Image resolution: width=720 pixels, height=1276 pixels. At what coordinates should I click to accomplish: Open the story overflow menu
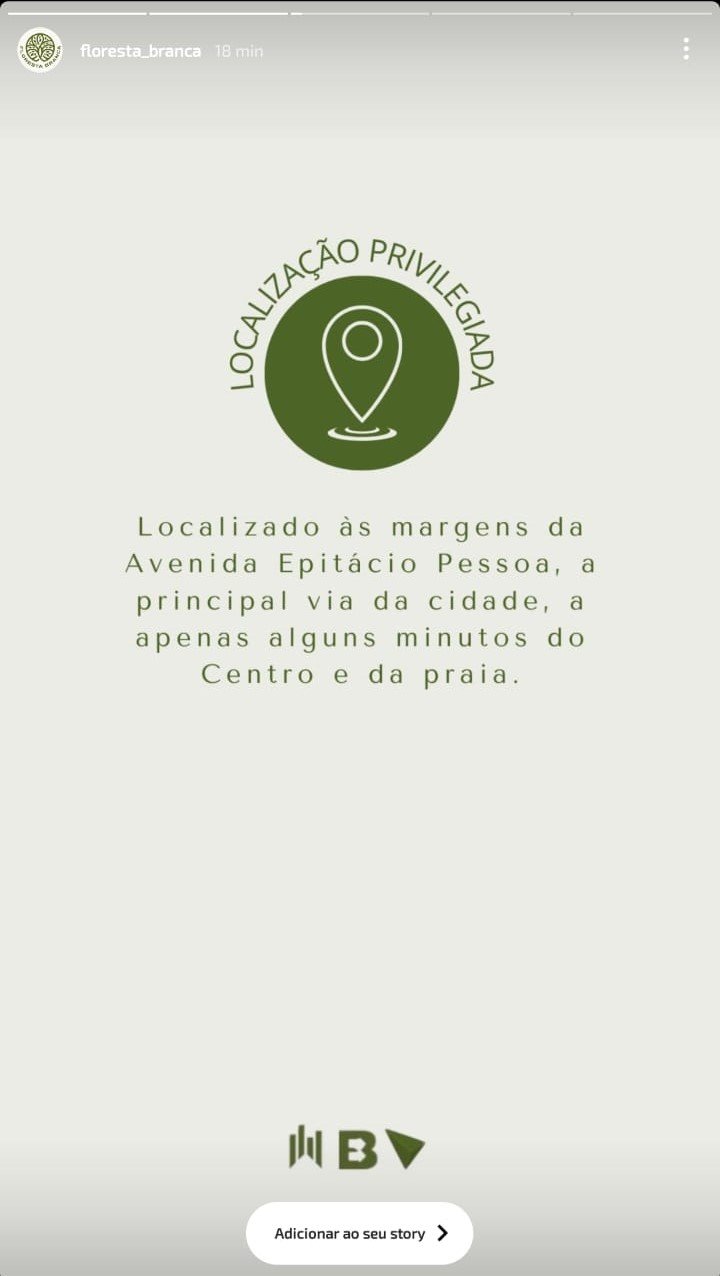(686, 49)
